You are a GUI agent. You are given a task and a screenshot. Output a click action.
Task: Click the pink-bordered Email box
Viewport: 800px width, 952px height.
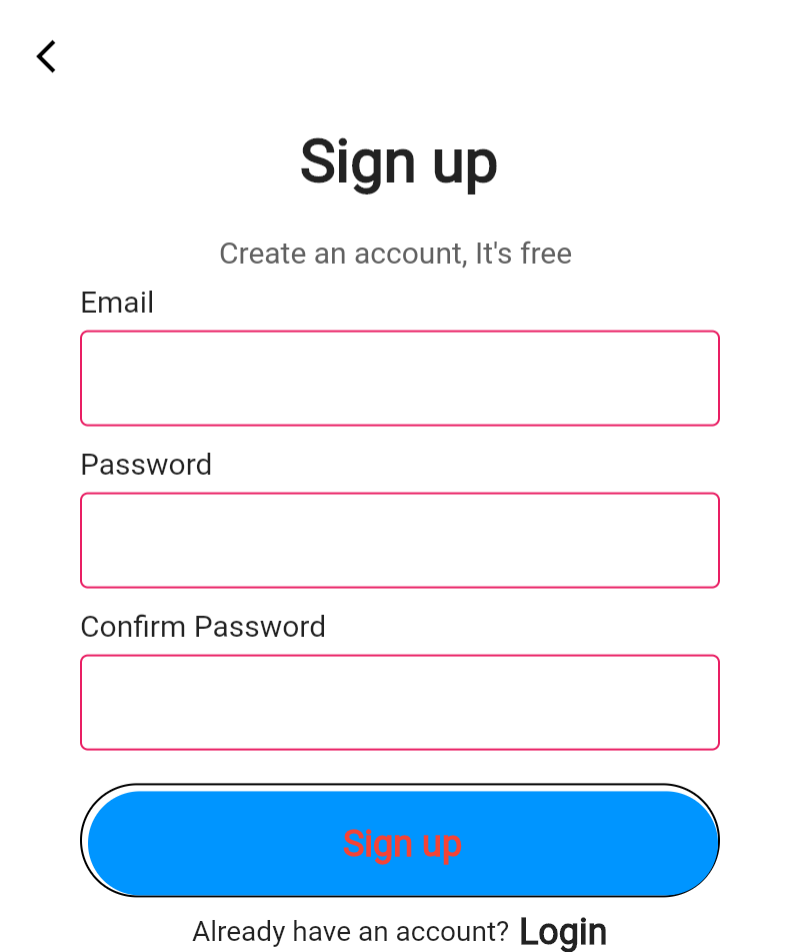point(400,378)
